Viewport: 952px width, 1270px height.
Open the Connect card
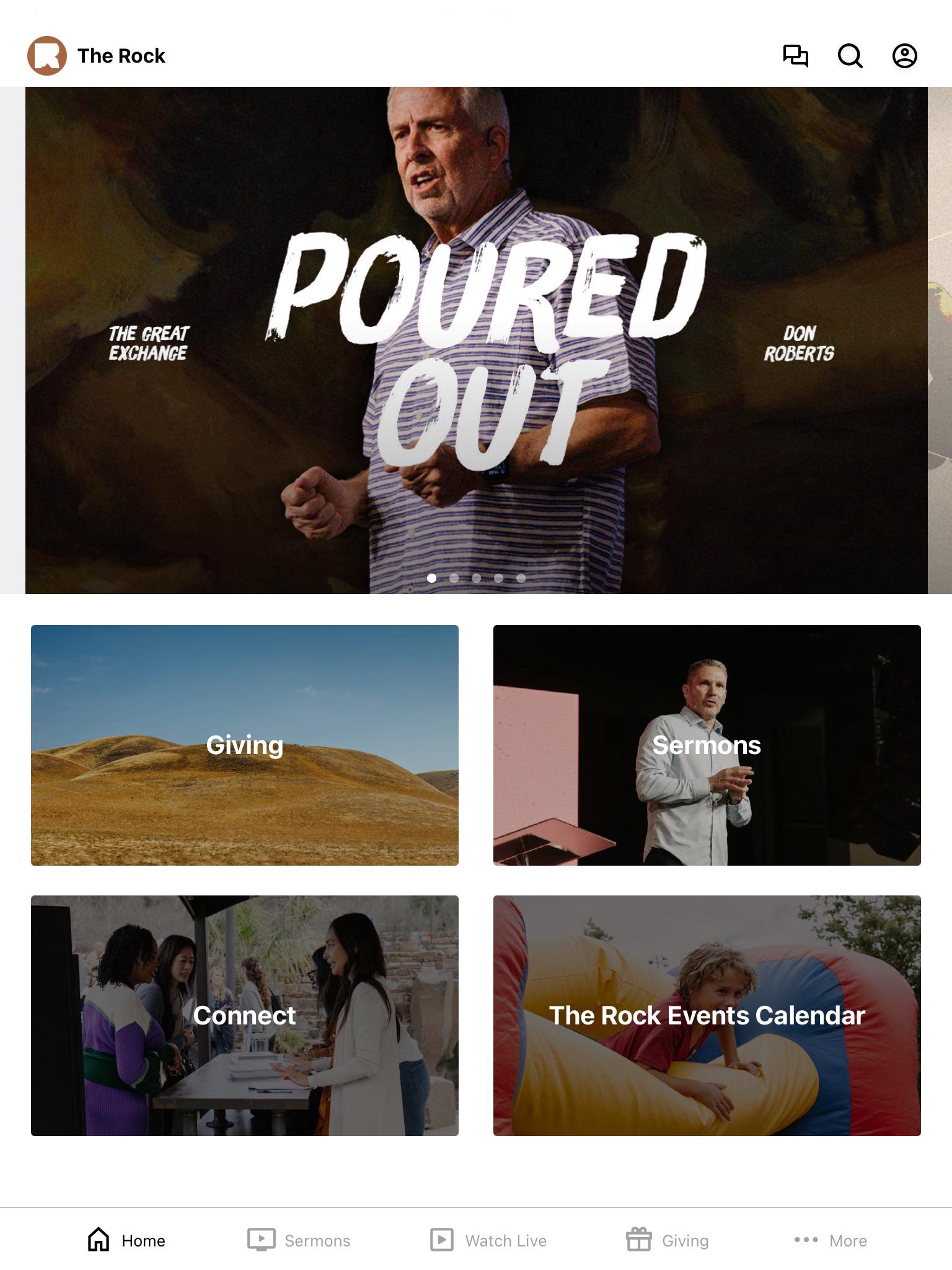(x=245, y=1015)
